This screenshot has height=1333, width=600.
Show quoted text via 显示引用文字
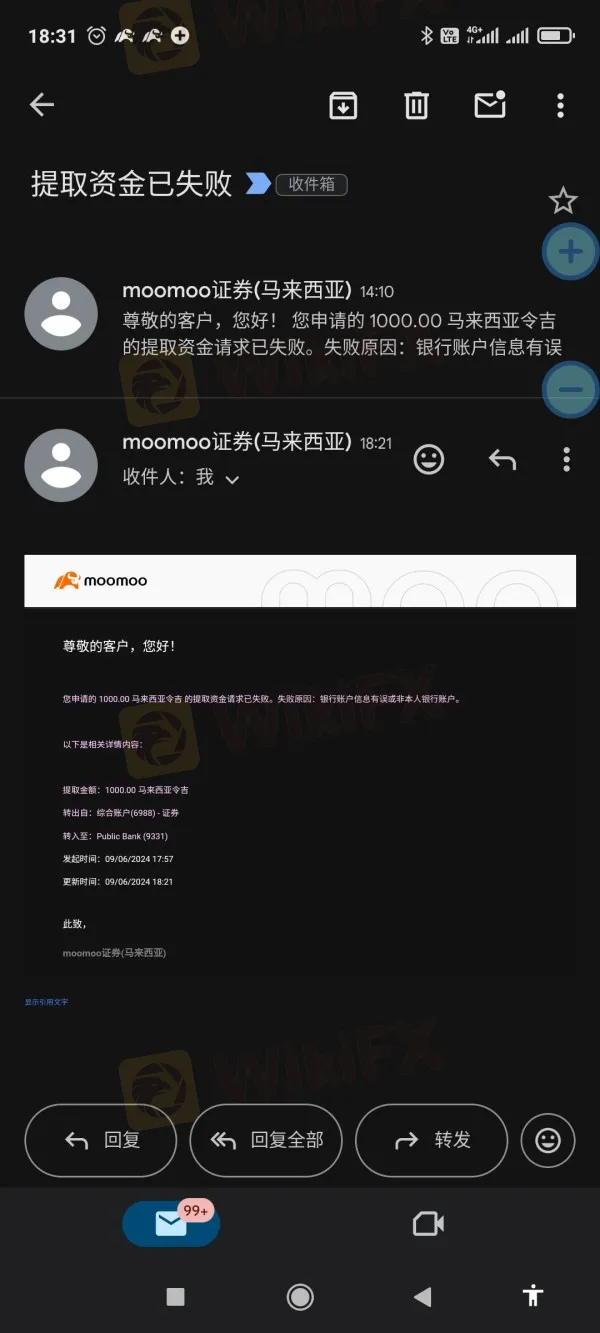coord(46,1001)
